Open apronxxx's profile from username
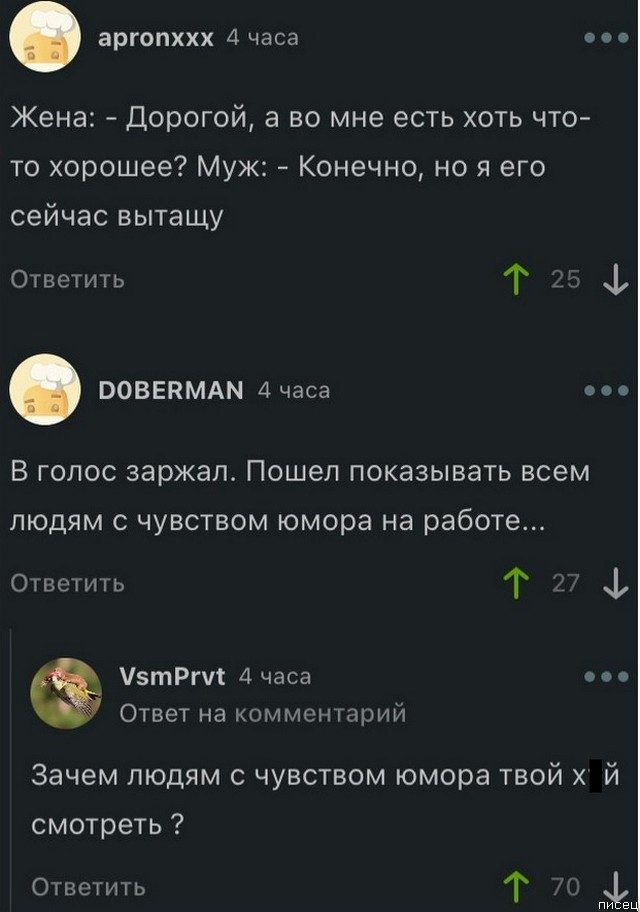640x912 pixels. [x=157, y=38]
